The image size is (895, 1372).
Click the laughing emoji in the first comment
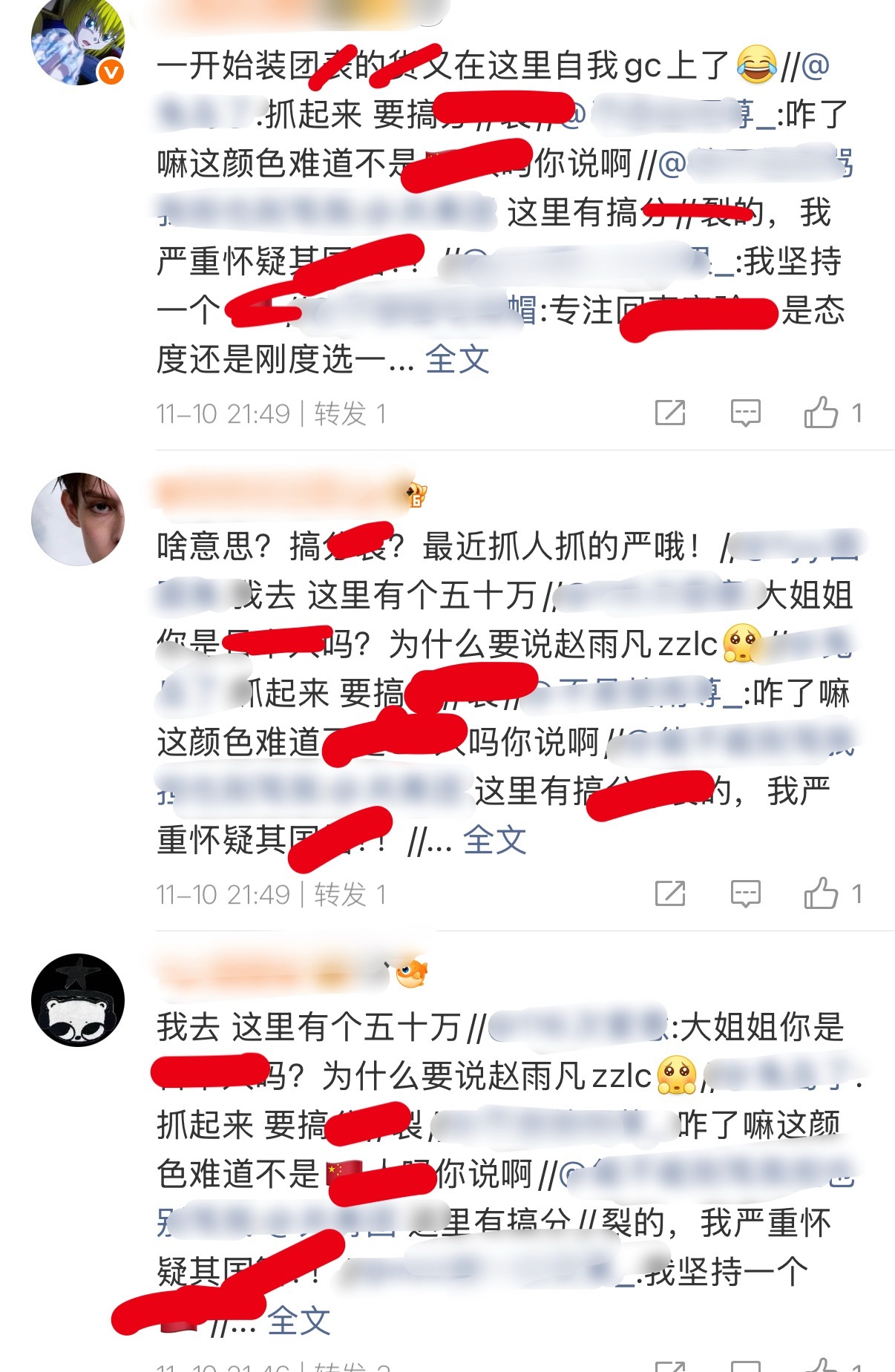tap(756, 65)
